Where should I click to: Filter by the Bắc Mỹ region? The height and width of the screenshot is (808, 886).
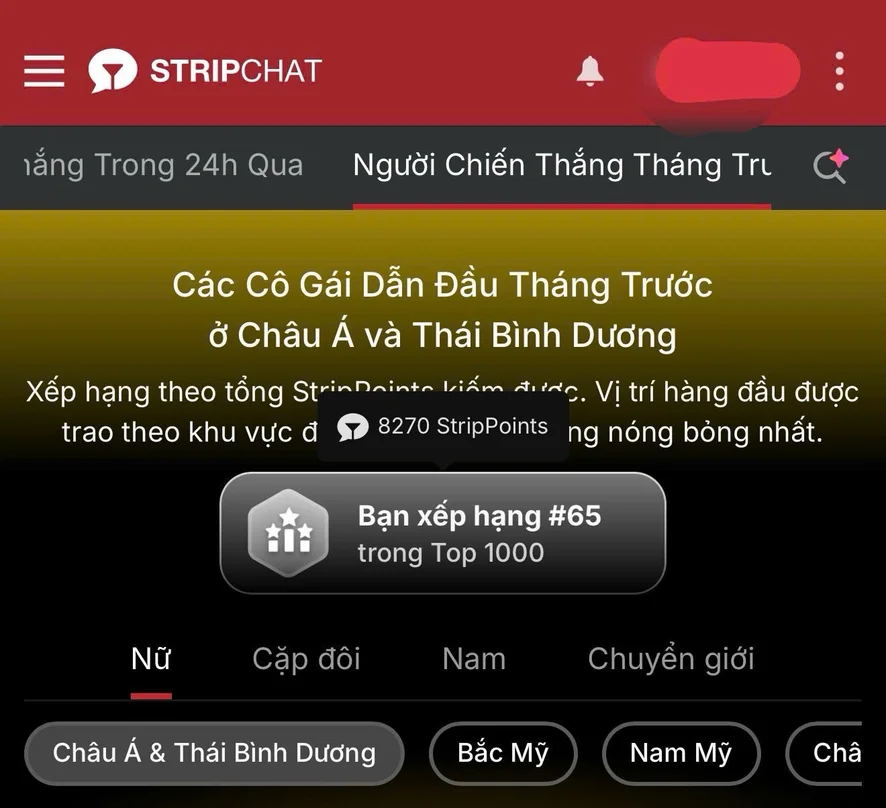503,753
